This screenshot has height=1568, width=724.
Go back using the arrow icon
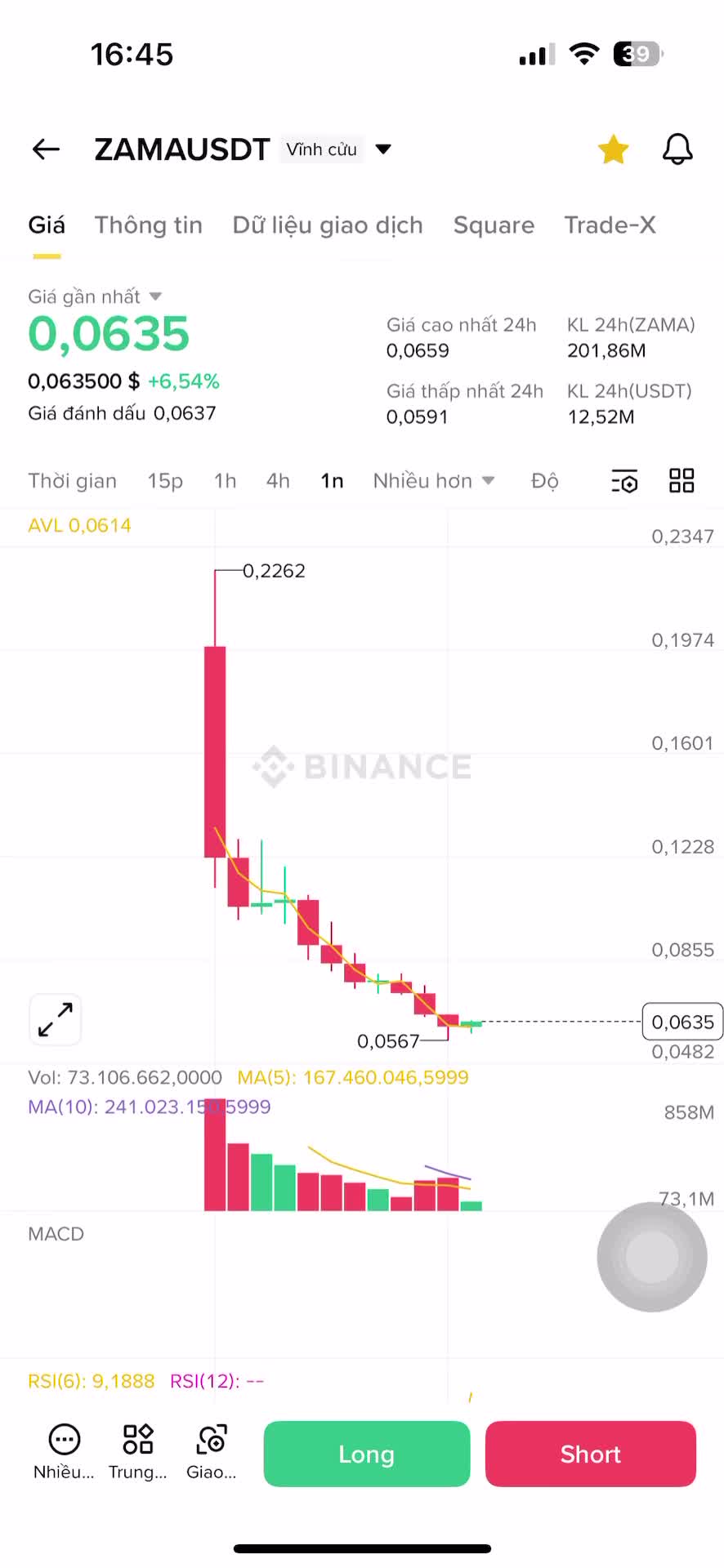(46, 149)
